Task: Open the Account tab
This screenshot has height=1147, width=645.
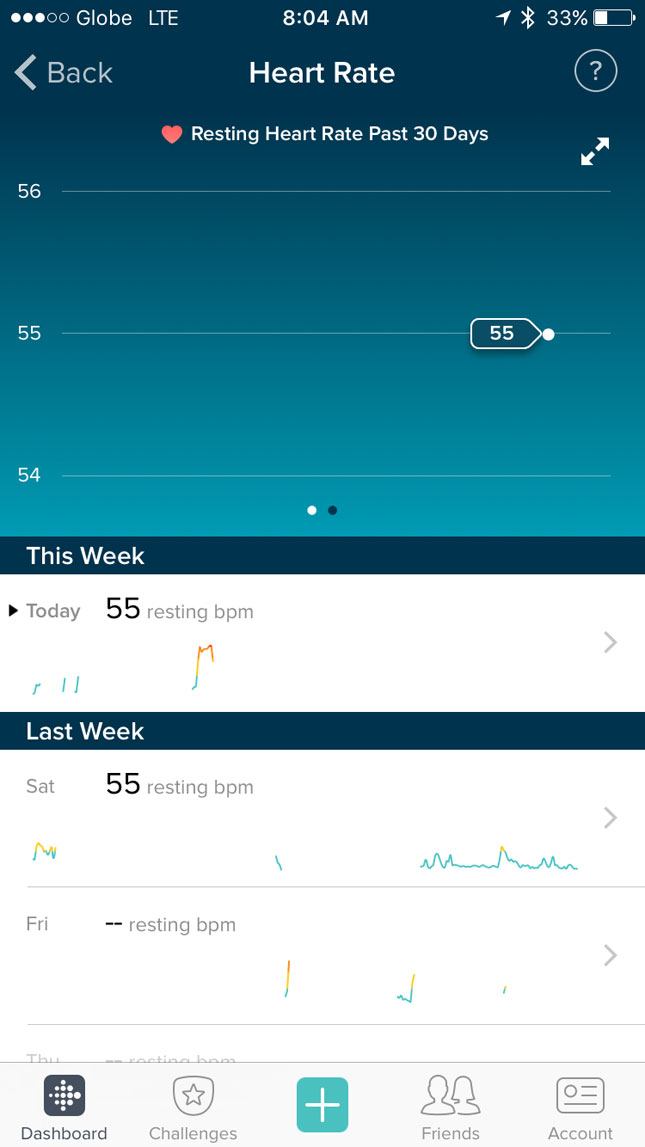Action: point(580,1107)
